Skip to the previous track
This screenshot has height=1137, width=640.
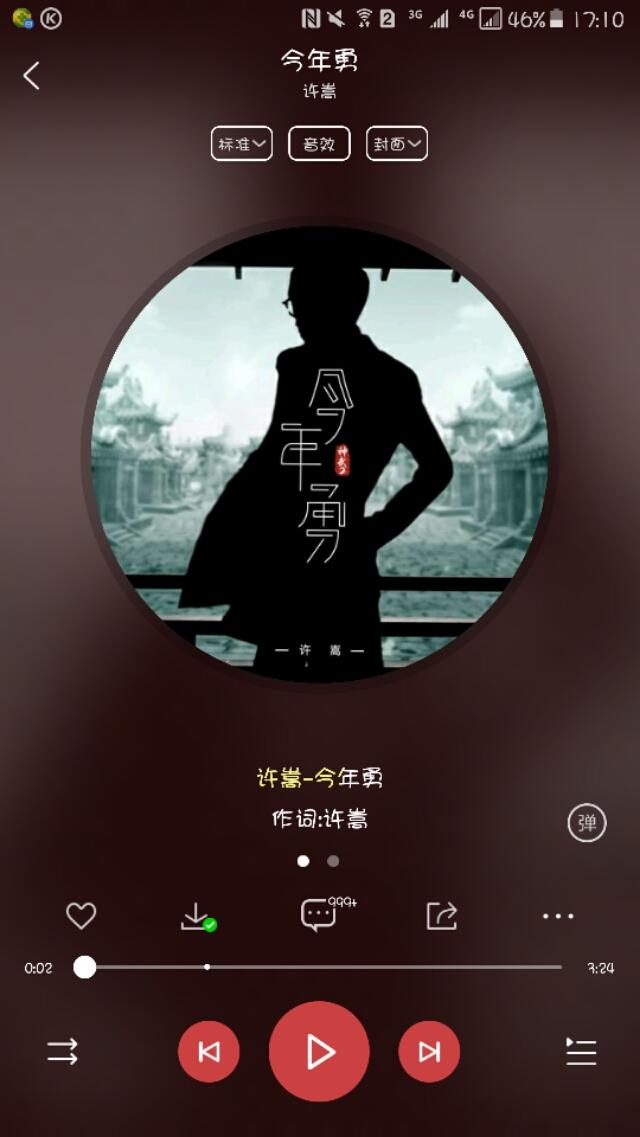pos(209,1051)
